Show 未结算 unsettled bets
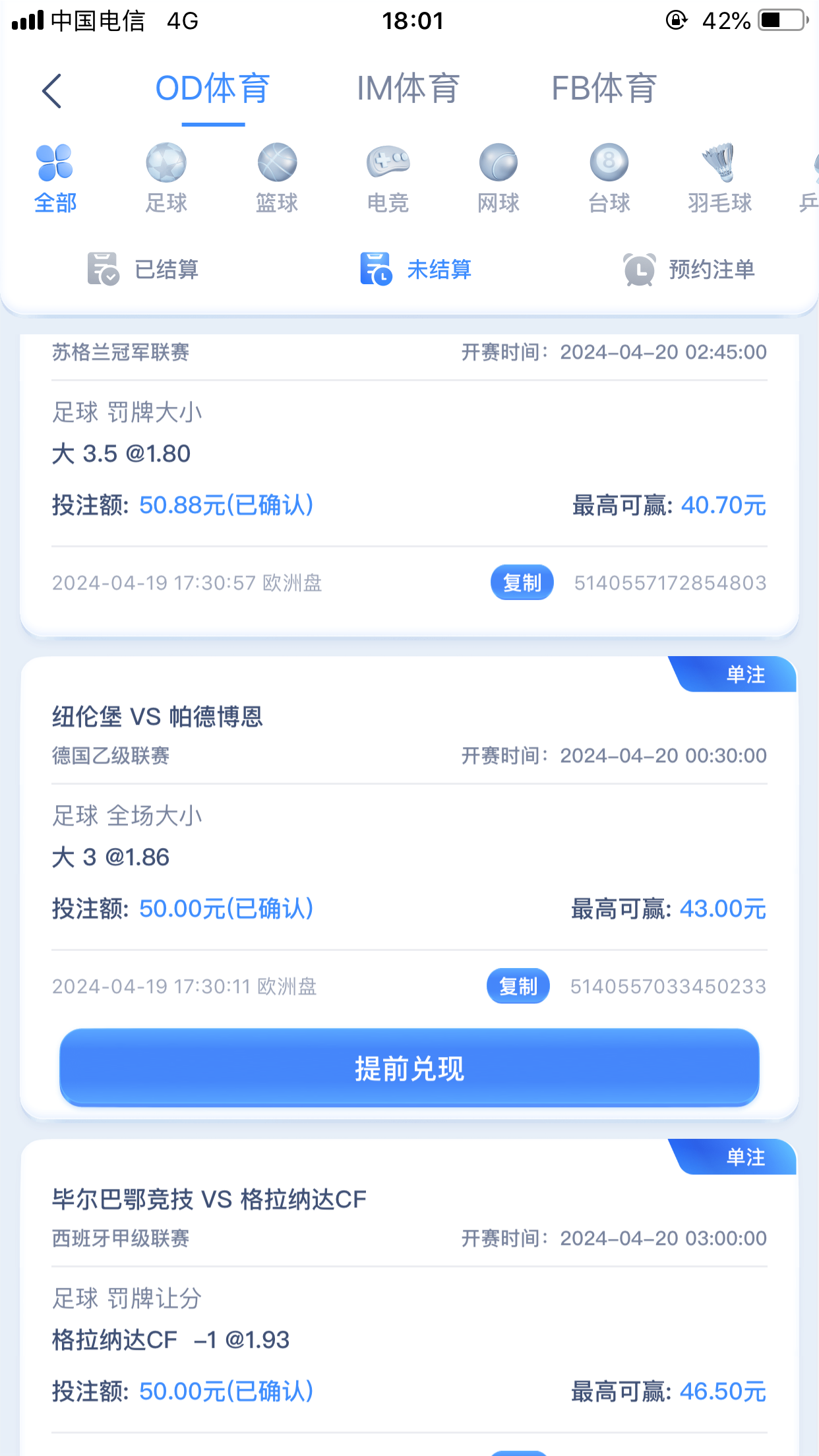Screen dimensions: 819x1456 pyautogui.click(x=416, y=269)
